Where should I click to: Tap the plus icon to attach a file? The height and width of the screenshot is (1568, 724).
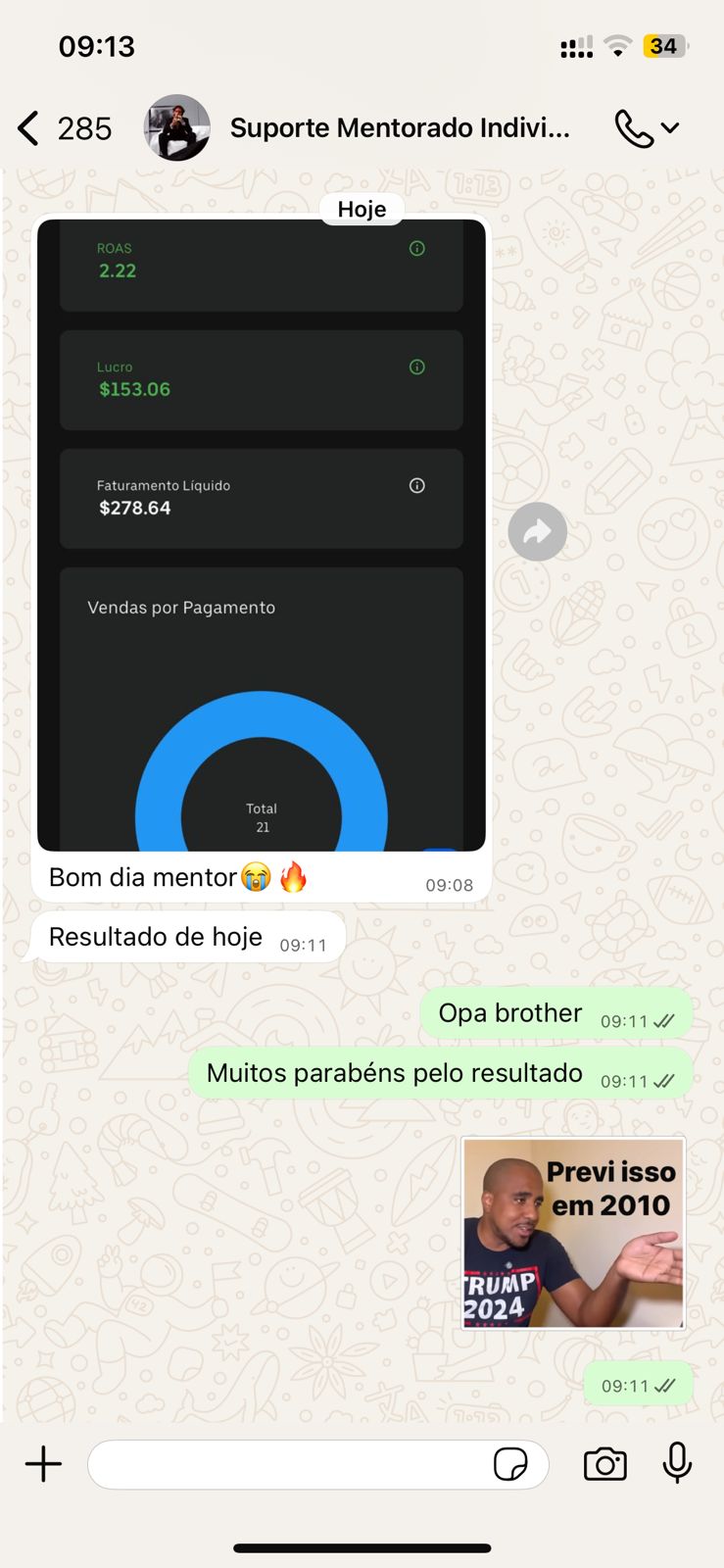pos(42,1463)
